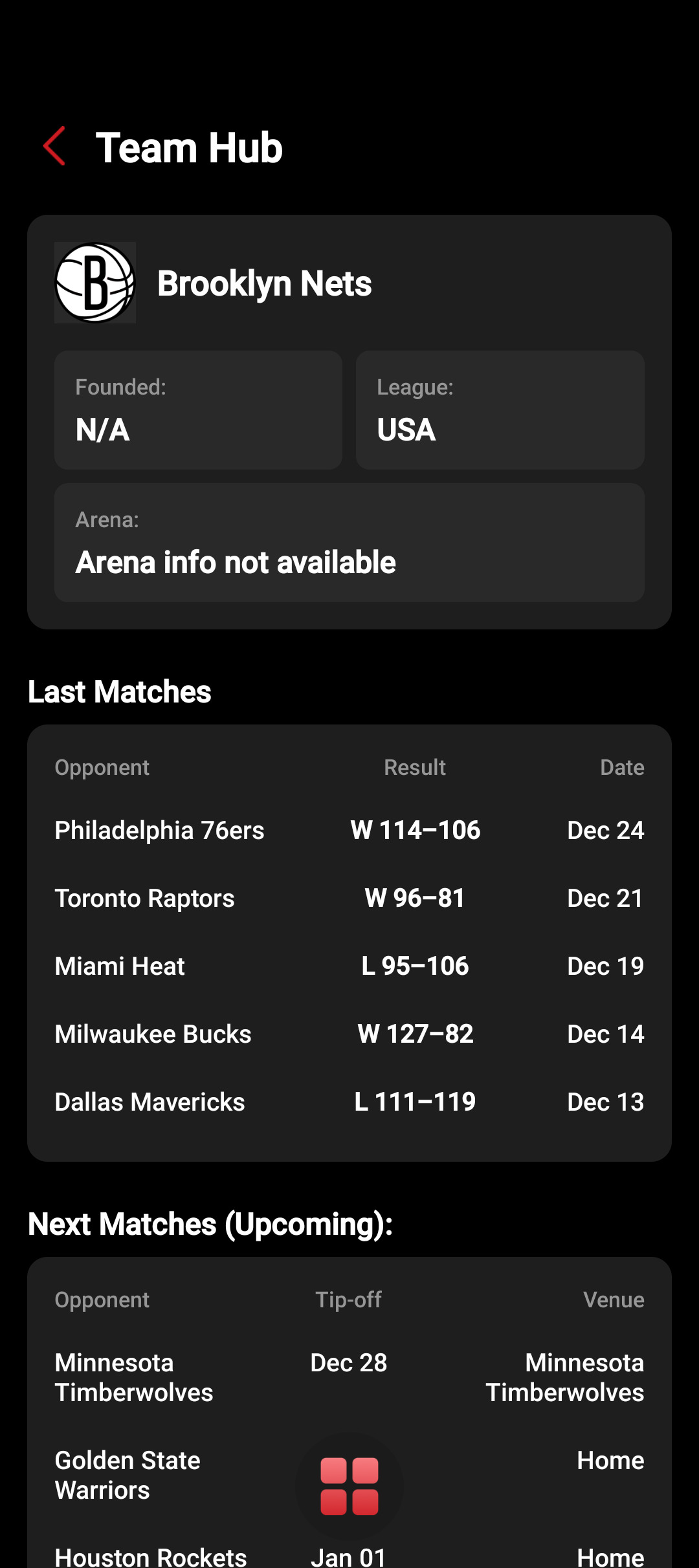Select the basketball emblem beside Brooklyn Nets
The image size is (699, 1568).
[x=94, y=283]
